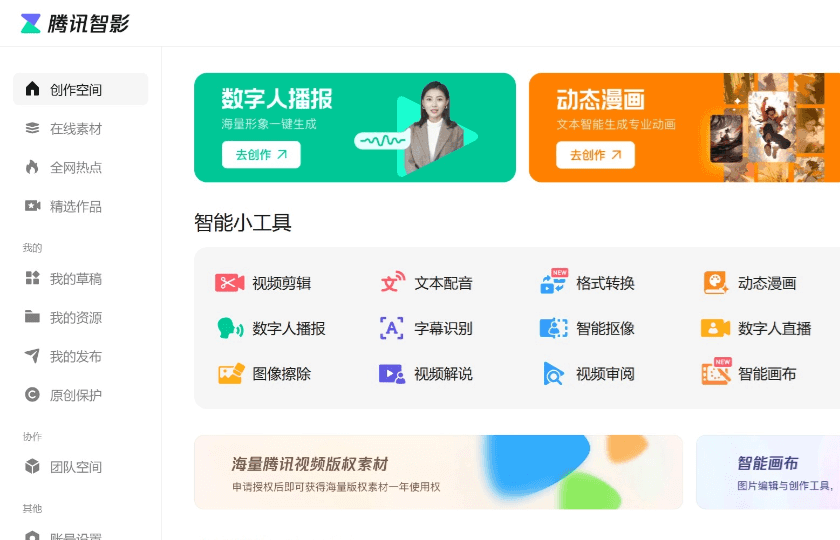840x540 pixels.
Task: Open 精选作品 from the sidebar
Action: 75,206
